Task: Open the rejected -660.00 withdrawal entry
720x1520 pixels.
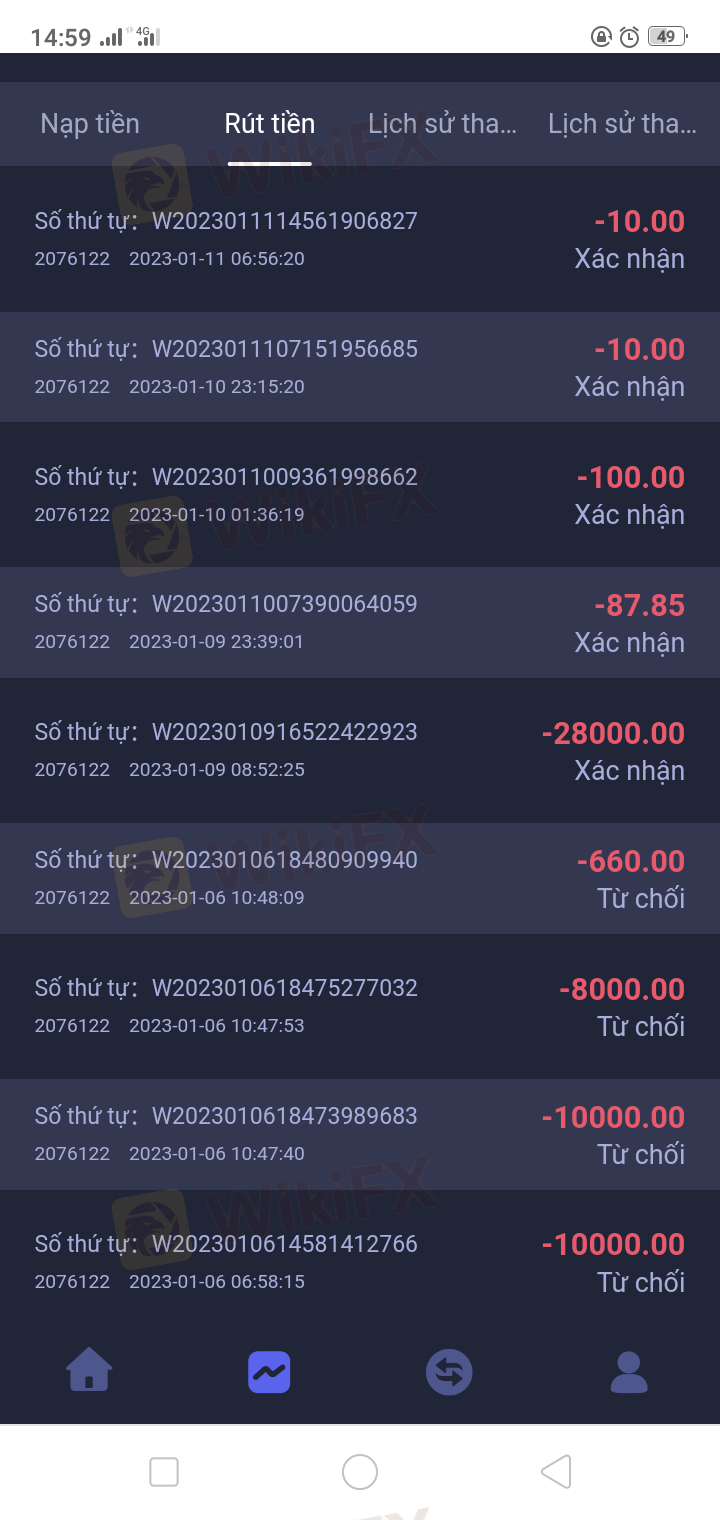Action: click(x=360, y=878)
